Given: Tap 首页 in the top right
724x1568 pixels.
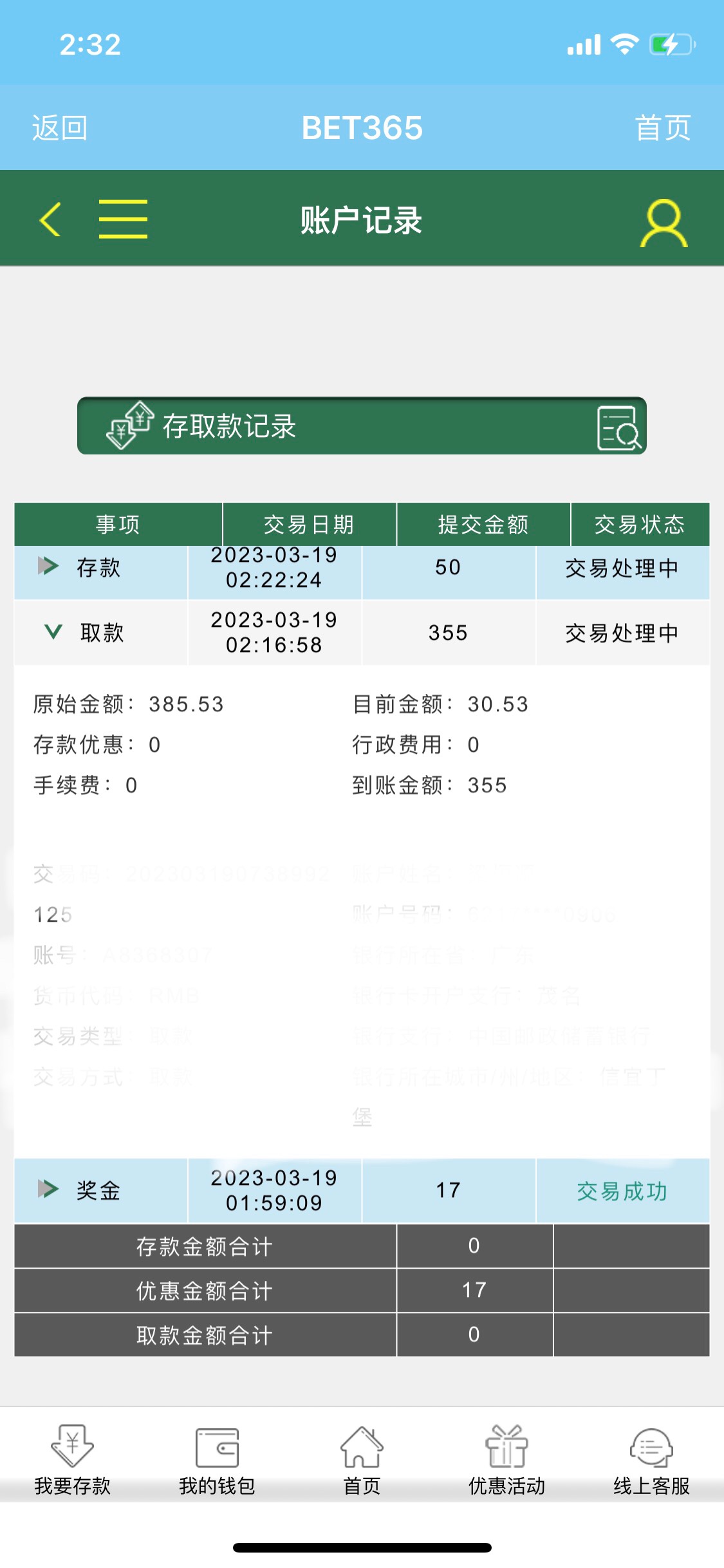Looking at the screenshot, I should tap(662, 127).
